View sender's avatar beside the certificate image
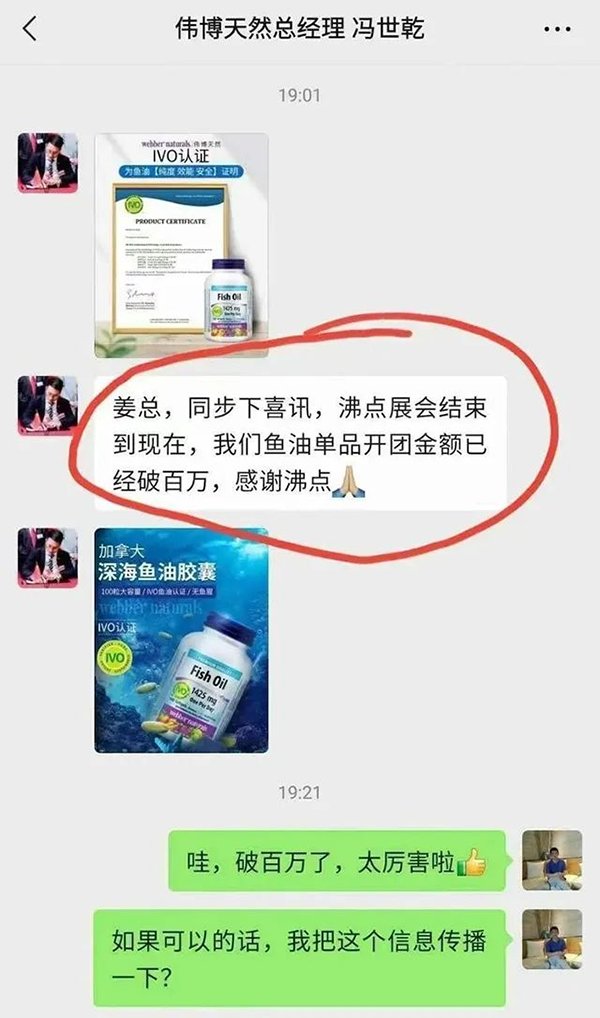The height and width of the screenshot is (1018, 600). point(47,162)
